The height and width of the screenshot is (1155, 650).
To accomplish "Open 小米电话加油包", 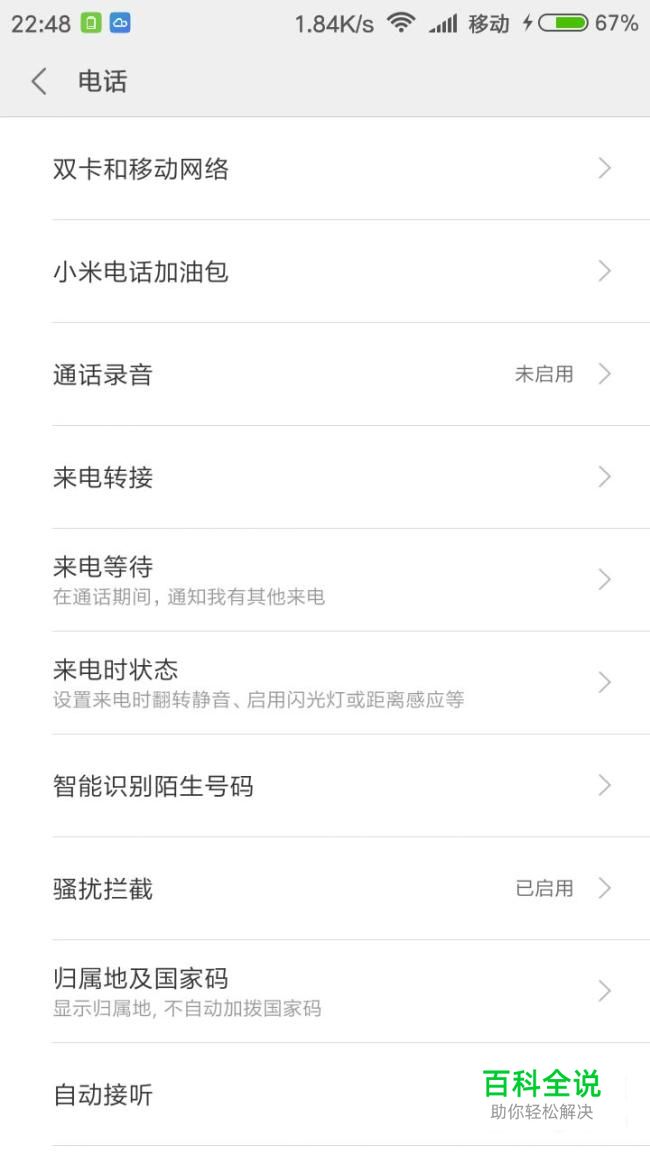I will [x=325, y=271].
